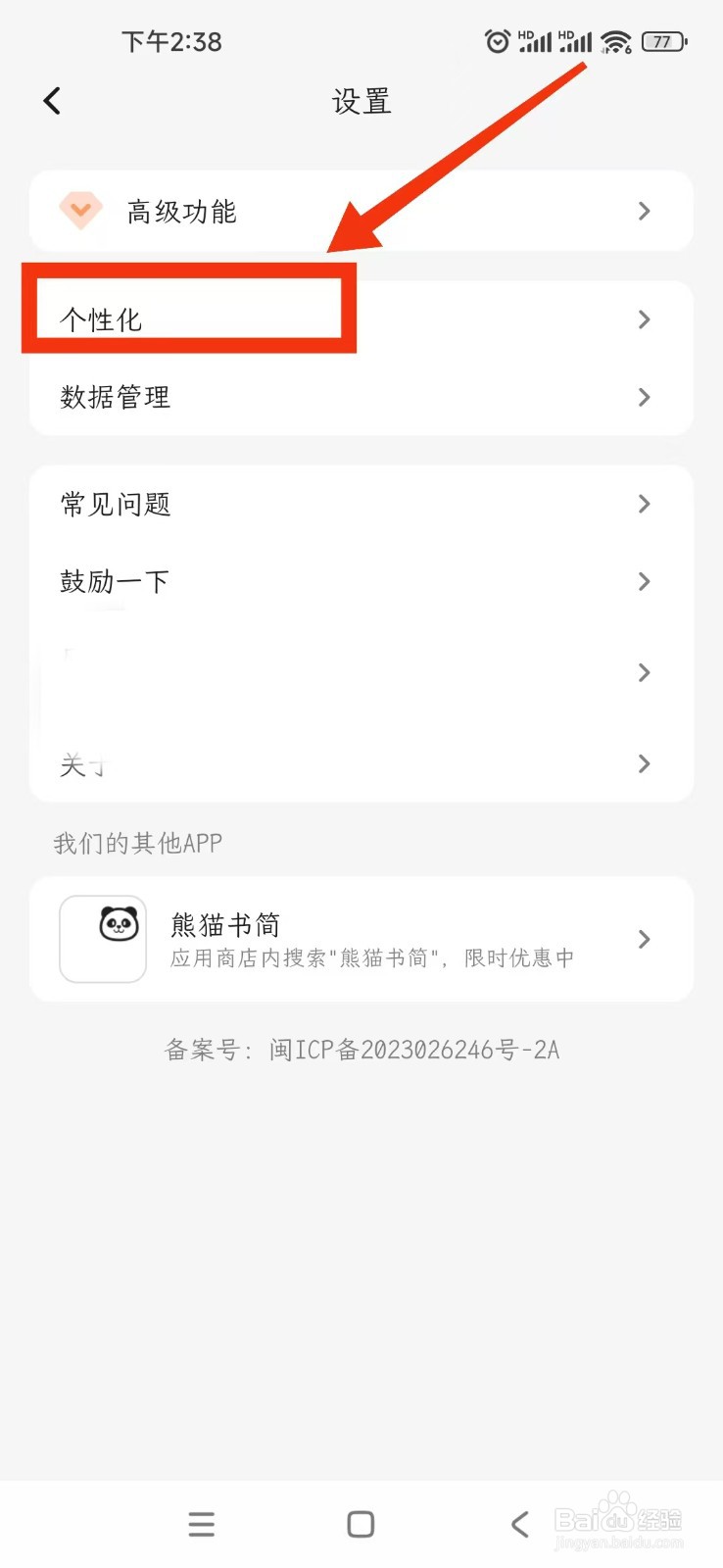Expand the 个性化 settings row chevron

(644, 319)
